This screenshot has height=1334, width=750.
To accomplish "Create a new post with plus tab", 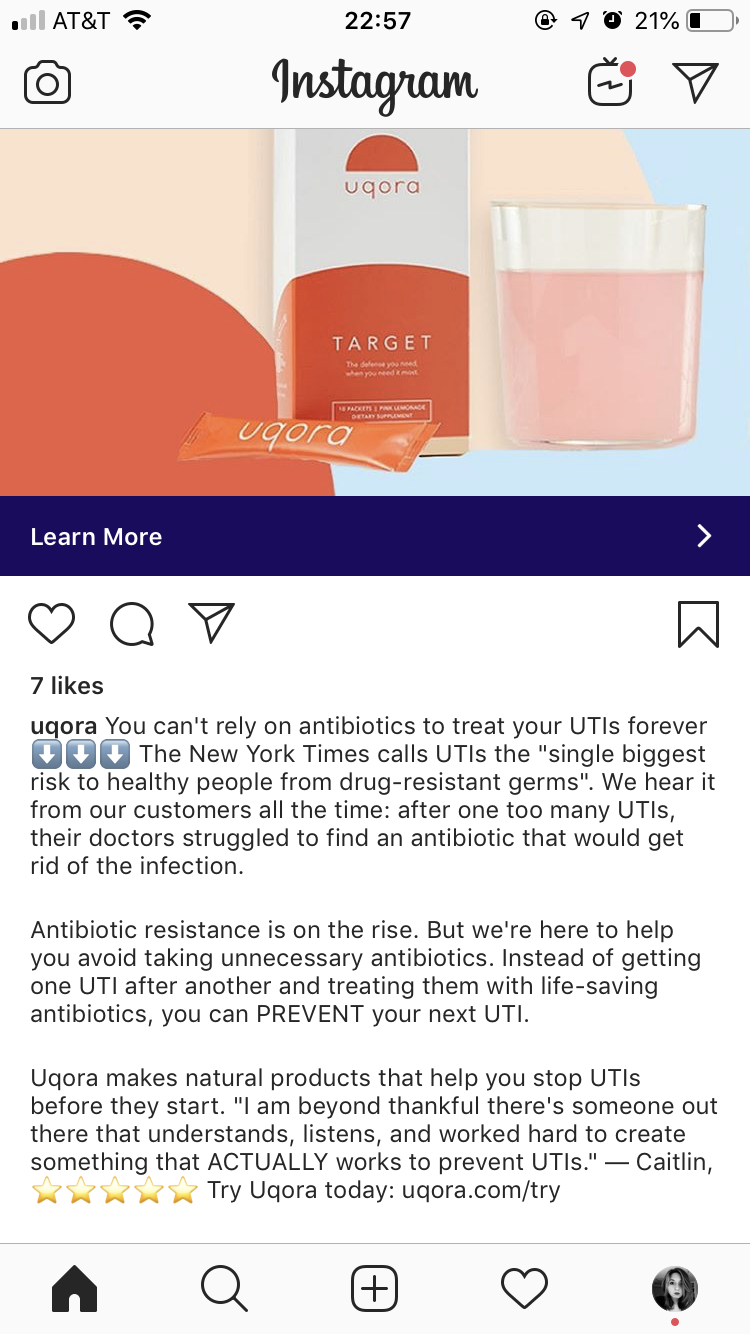I will click(x=375, y=1288).
